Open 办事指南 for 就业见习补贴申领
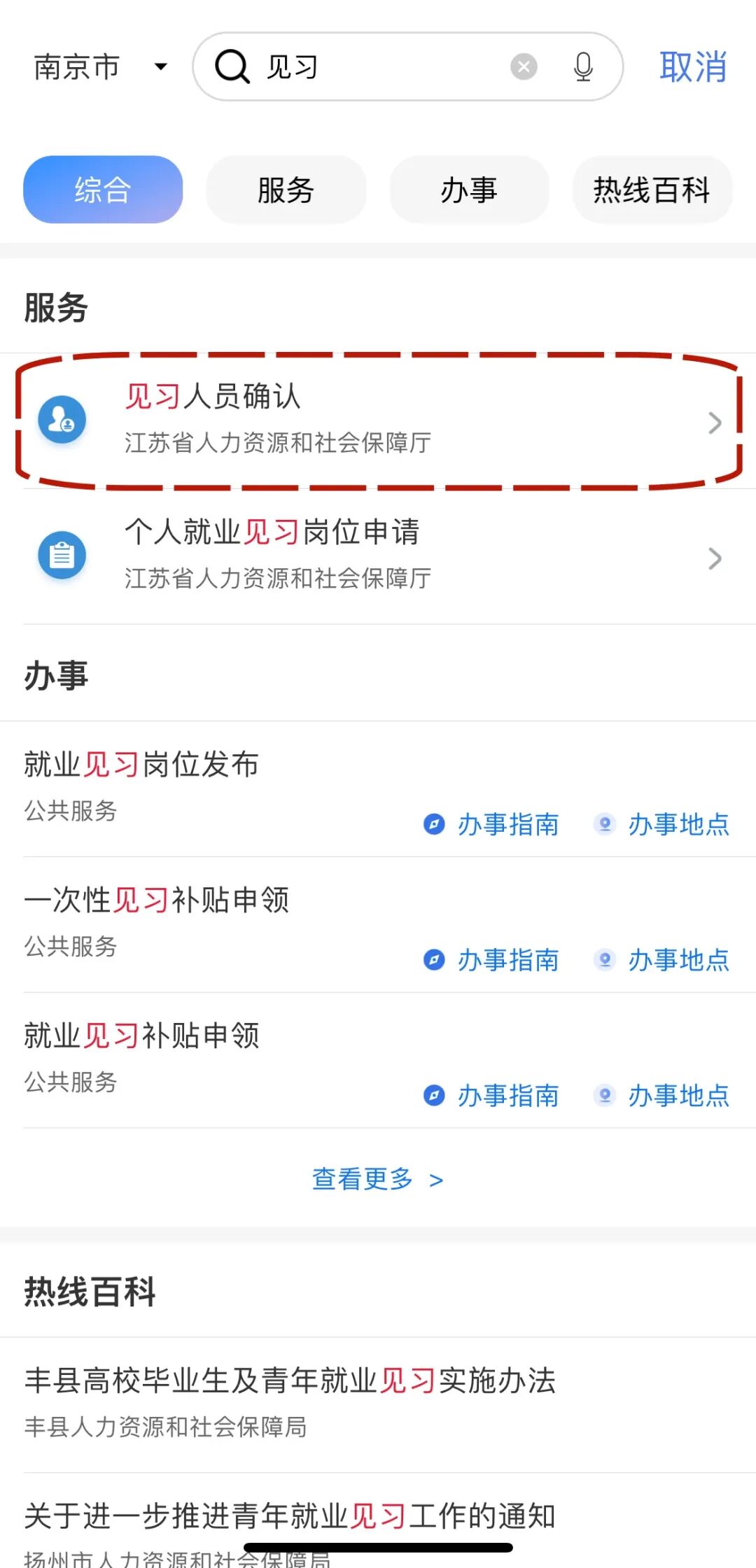This screenshot has width=756, height=1568. [x=509, y=1096]
